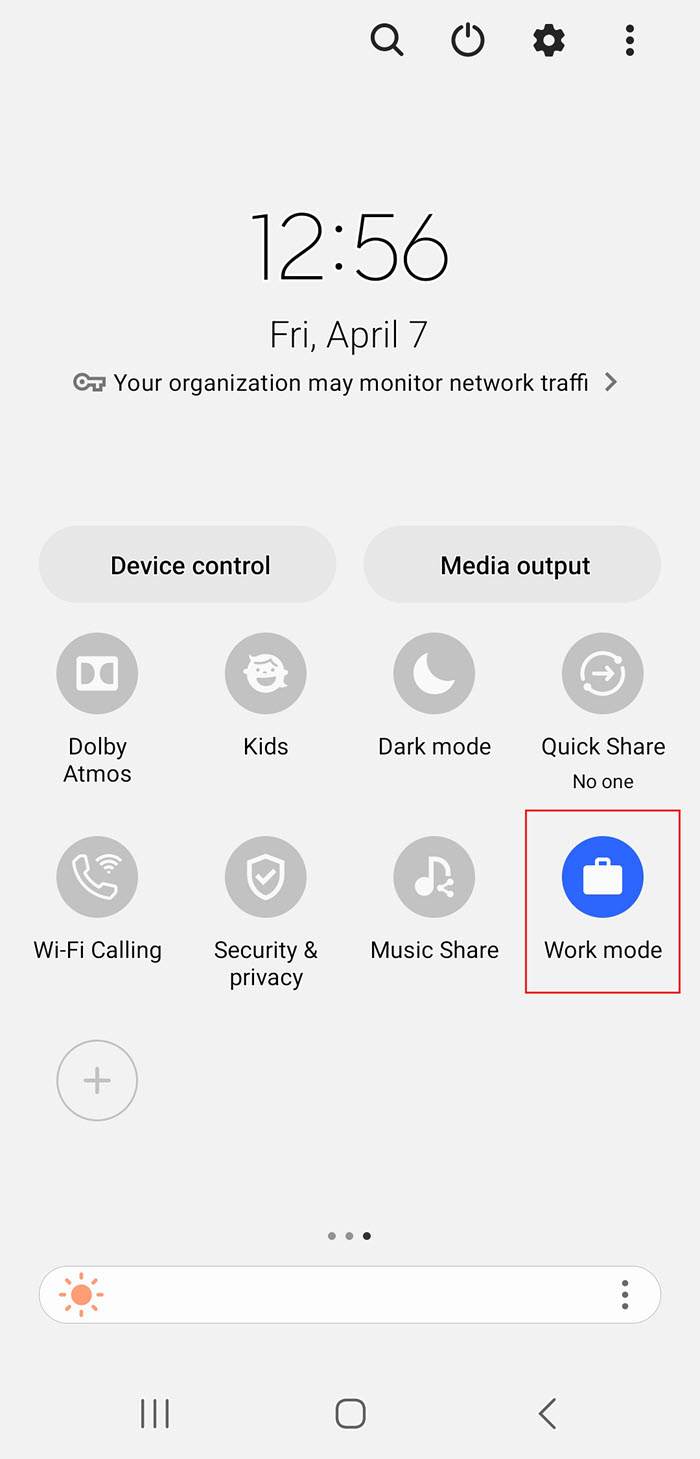Enable Kids mode
700x1459 pixels.
click(x=266, y=674)
